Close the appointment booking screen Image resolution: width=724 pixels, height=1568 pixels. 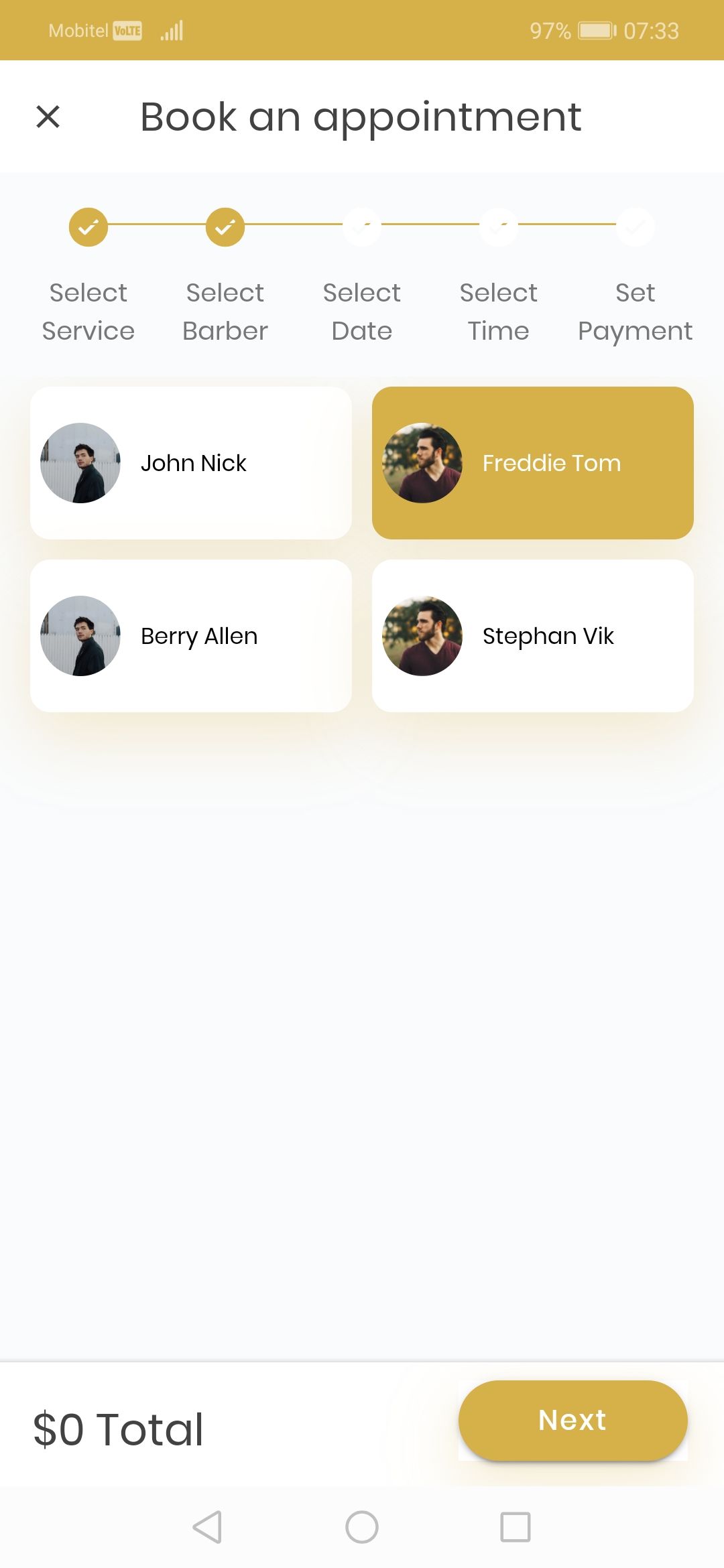pos(48,117)
